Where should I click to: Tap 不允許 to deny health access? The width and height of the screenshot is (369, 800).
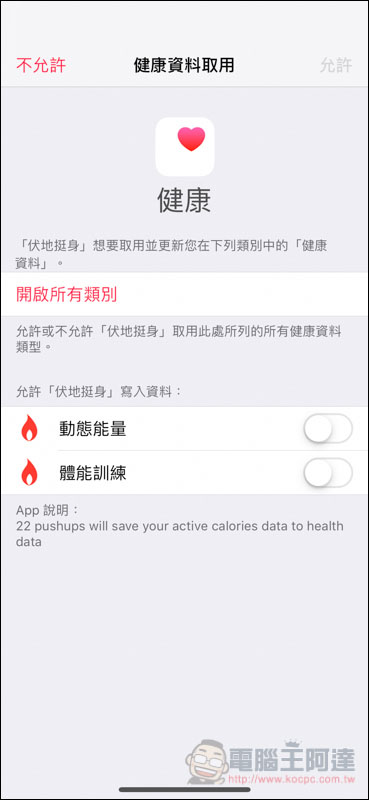[41, 65]
